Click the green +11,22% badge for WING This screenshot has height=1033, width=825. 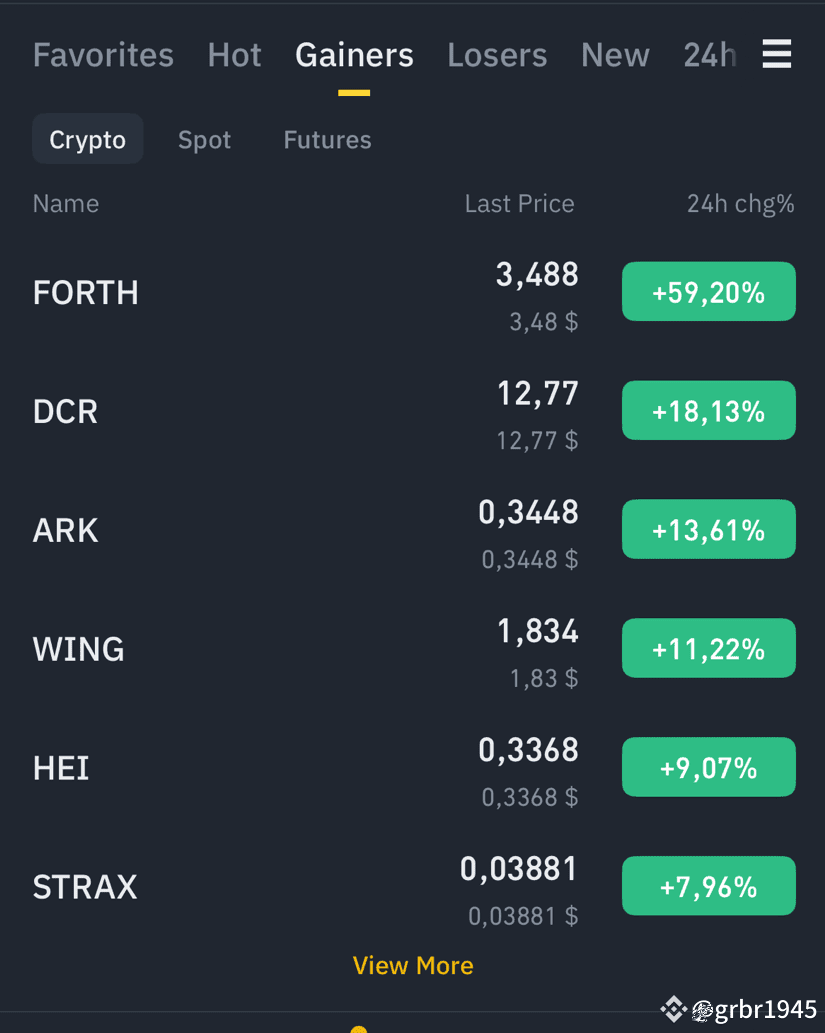click(708, 648)
